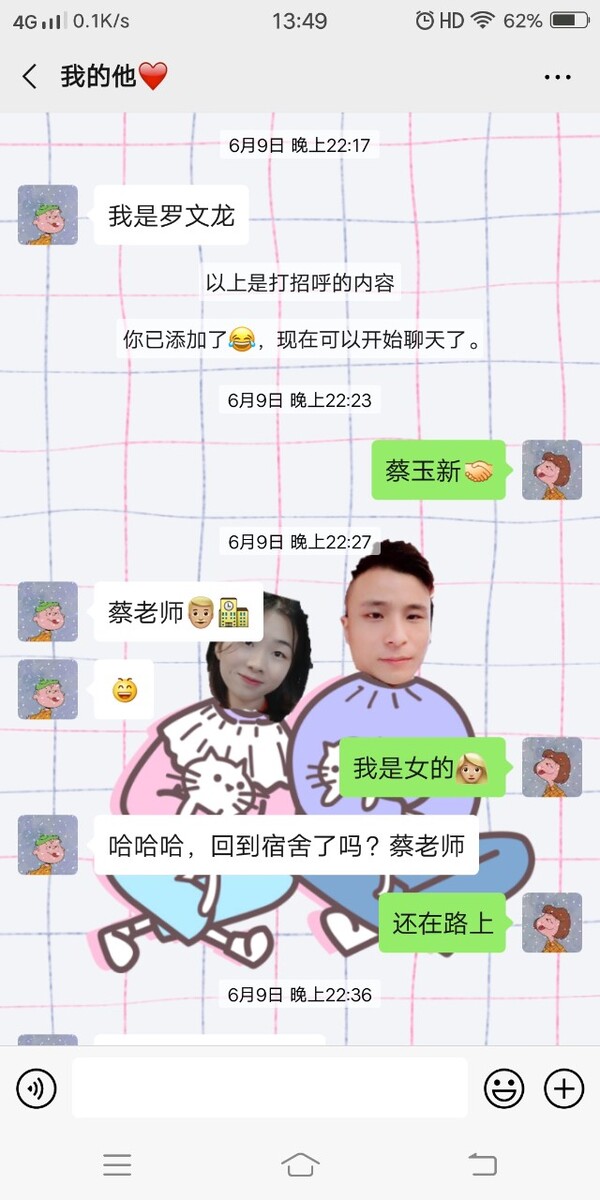Screen dimensions: 600x1200
Task: Open the emoji sticker picker
Action: tap(504, 1088)
